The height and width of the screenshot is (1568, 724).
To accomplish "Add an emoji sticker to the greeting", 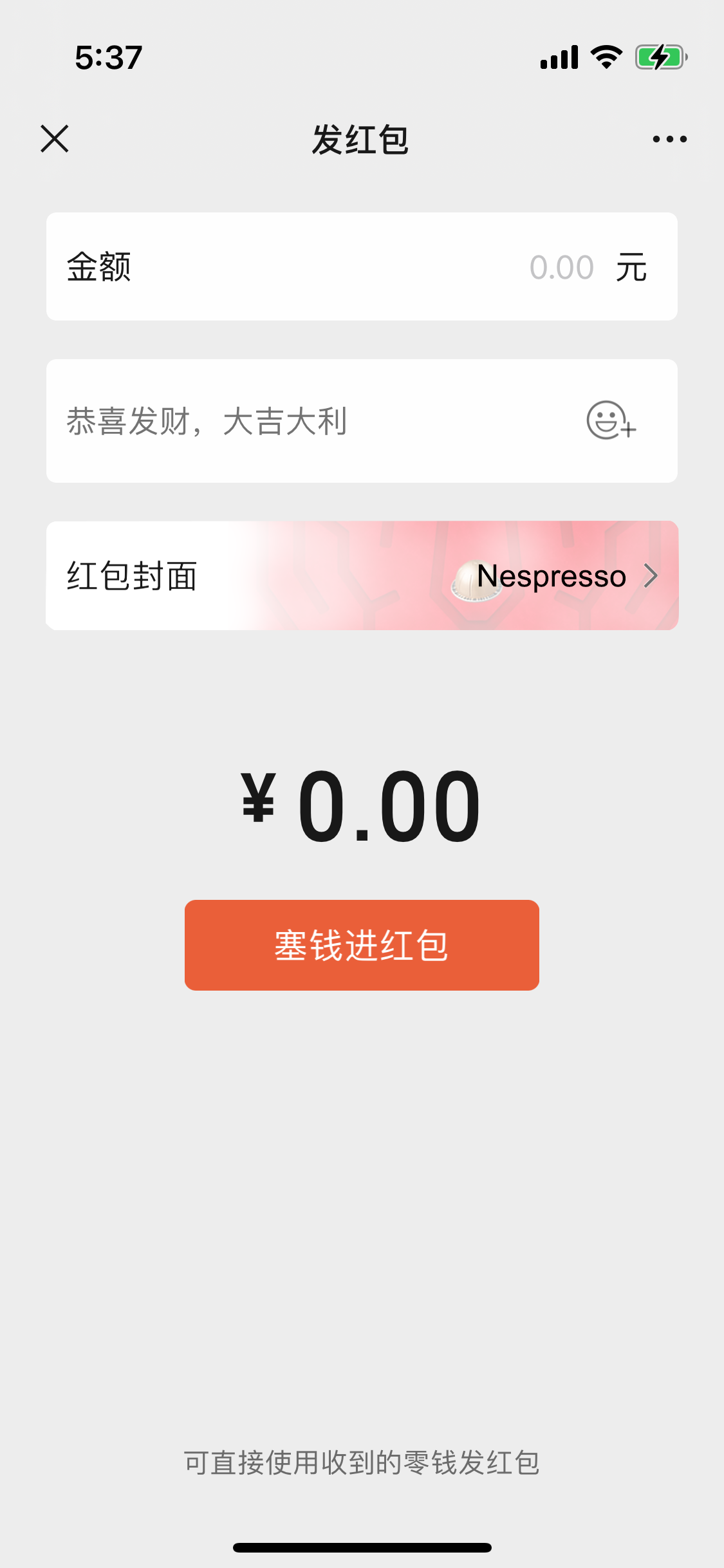I will coord(610,420).
